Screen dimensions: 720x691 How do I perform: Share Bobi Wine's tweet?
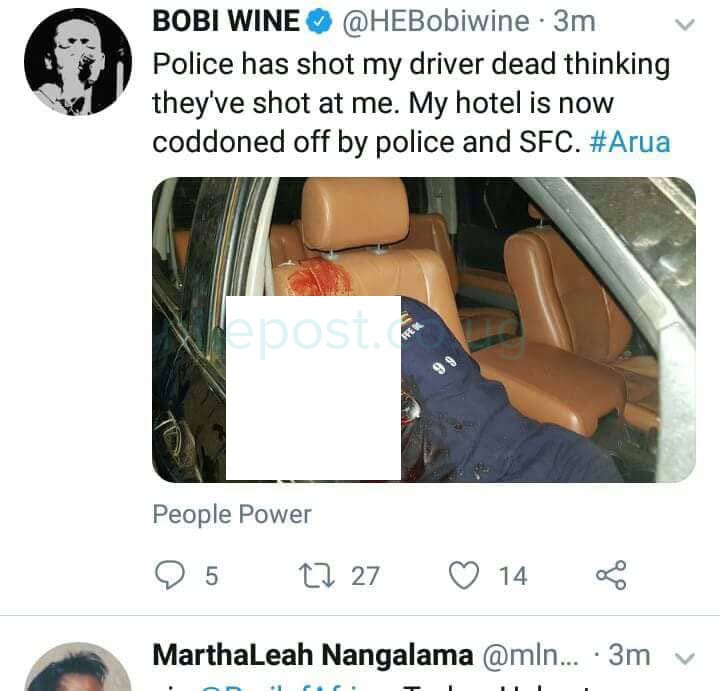pos(610,575)
